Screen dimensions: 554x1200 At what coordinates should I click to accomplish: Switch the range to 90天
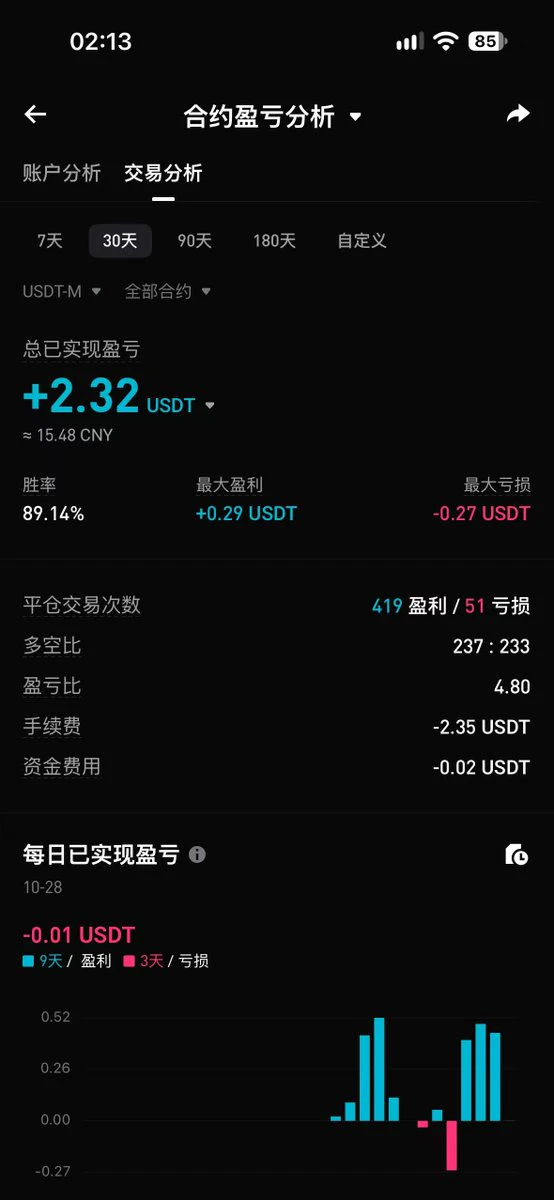coord(195,241)
